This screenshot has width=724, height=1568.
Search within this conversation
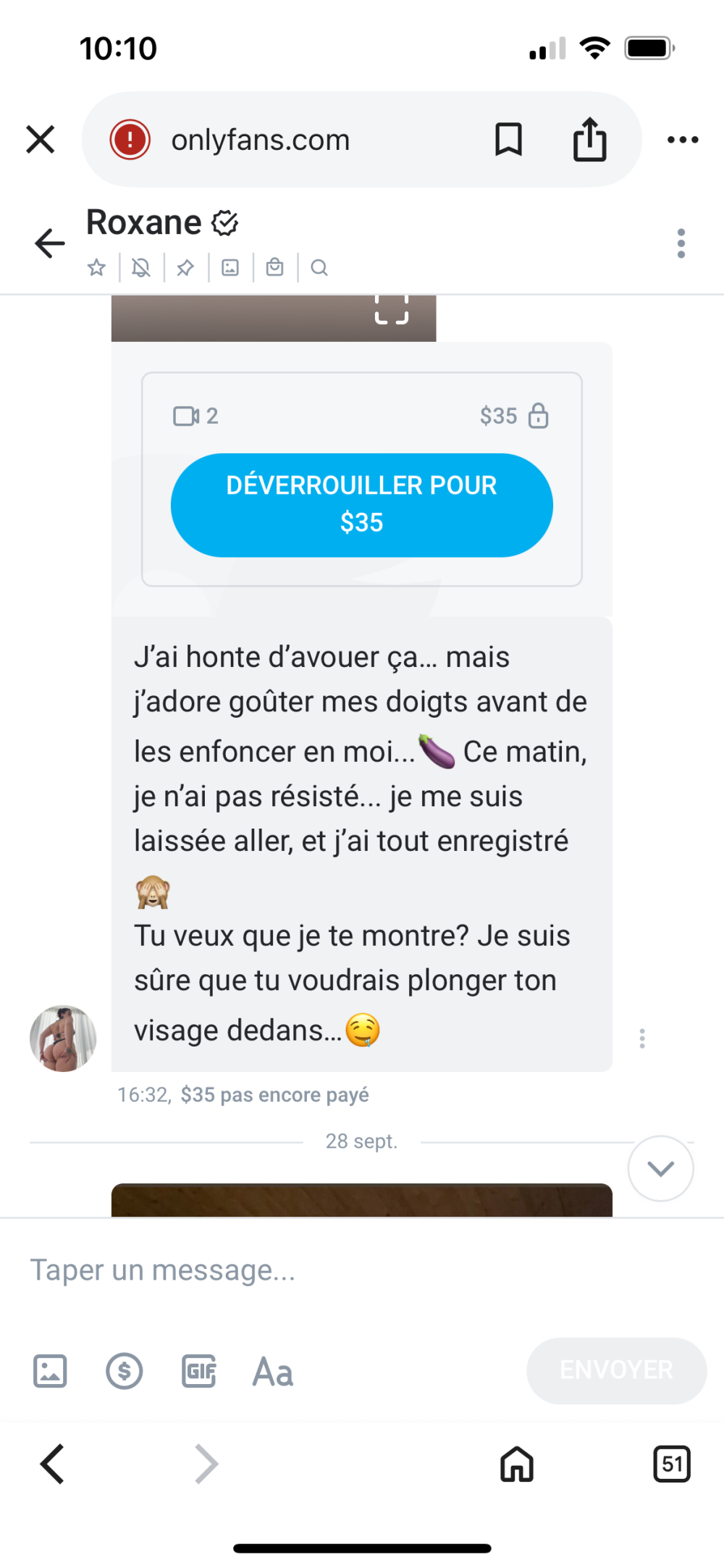pyautogui.click(x=319, y=268)
